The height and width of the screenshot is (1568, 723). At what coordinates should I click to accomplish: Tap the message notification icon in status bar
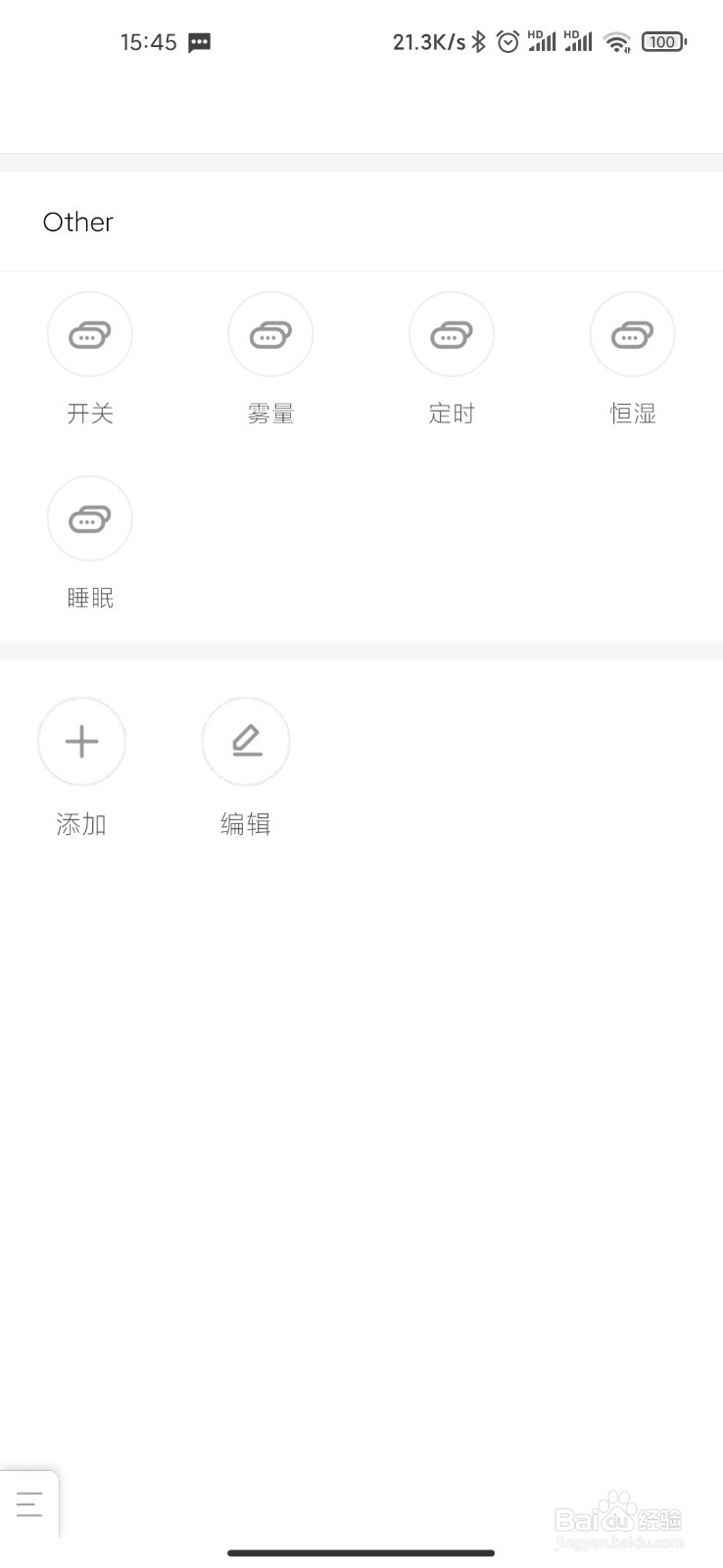[x=198, y=41]
